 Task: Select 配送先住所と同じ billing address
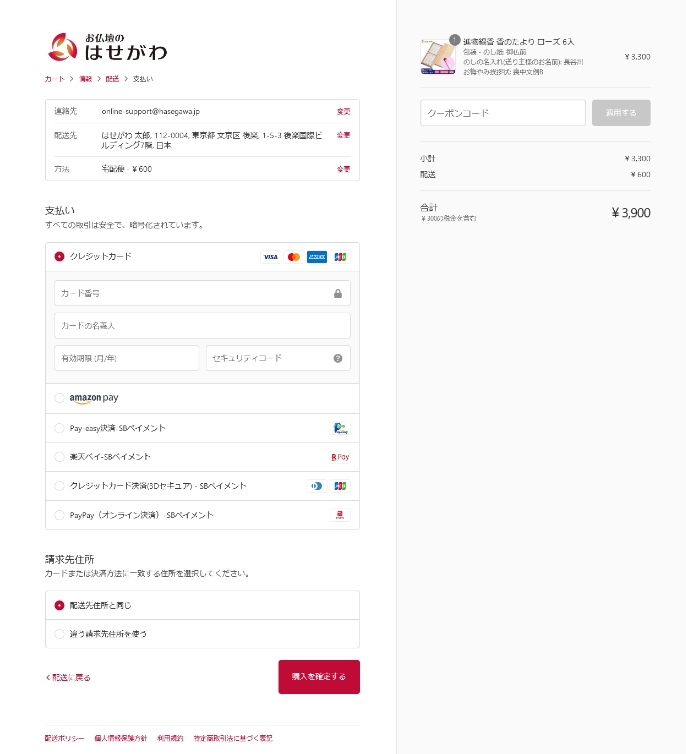pyautogui.click(x=60, y=605)
